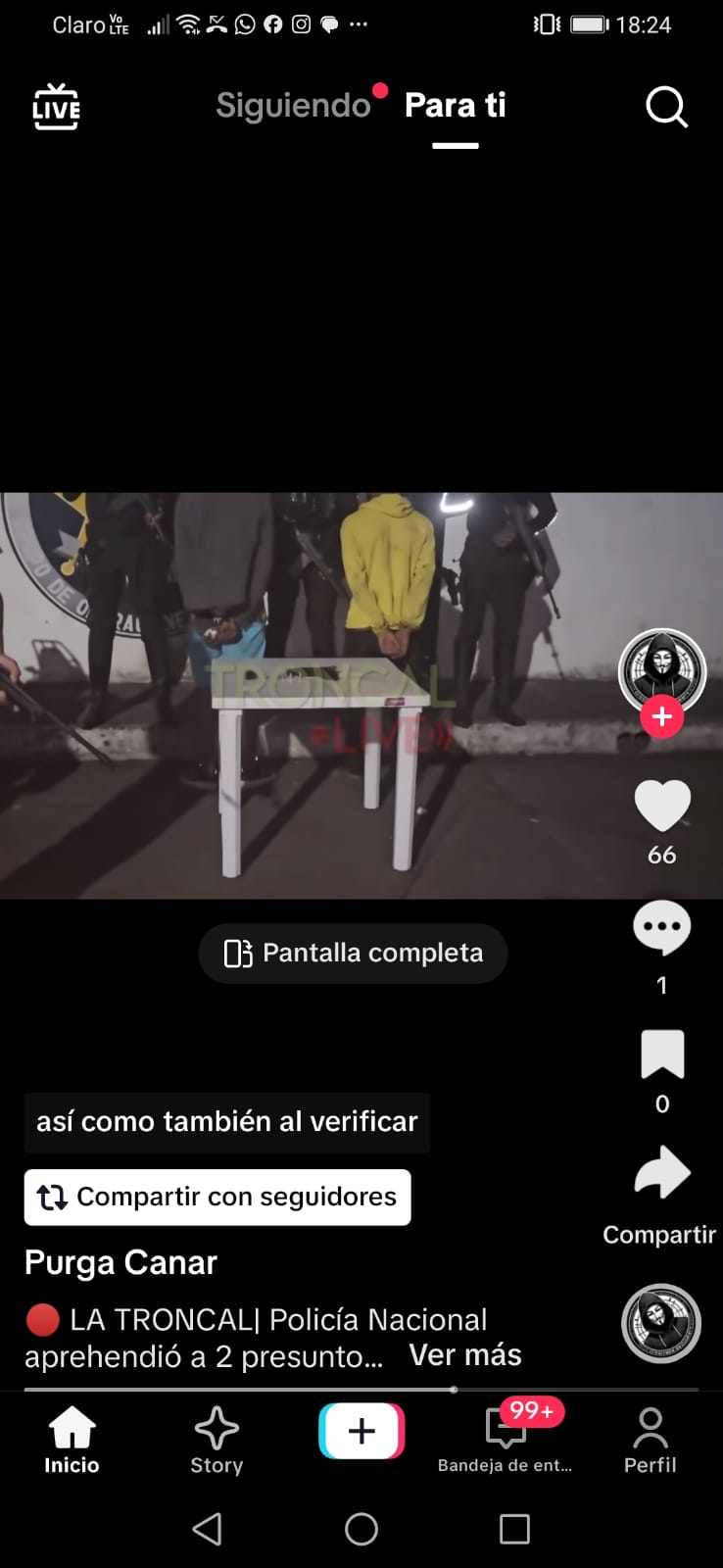Screen dimensions: 723x1568
Task: Tap Compartir con seguidores to repost
Action: click(217, 1197)
